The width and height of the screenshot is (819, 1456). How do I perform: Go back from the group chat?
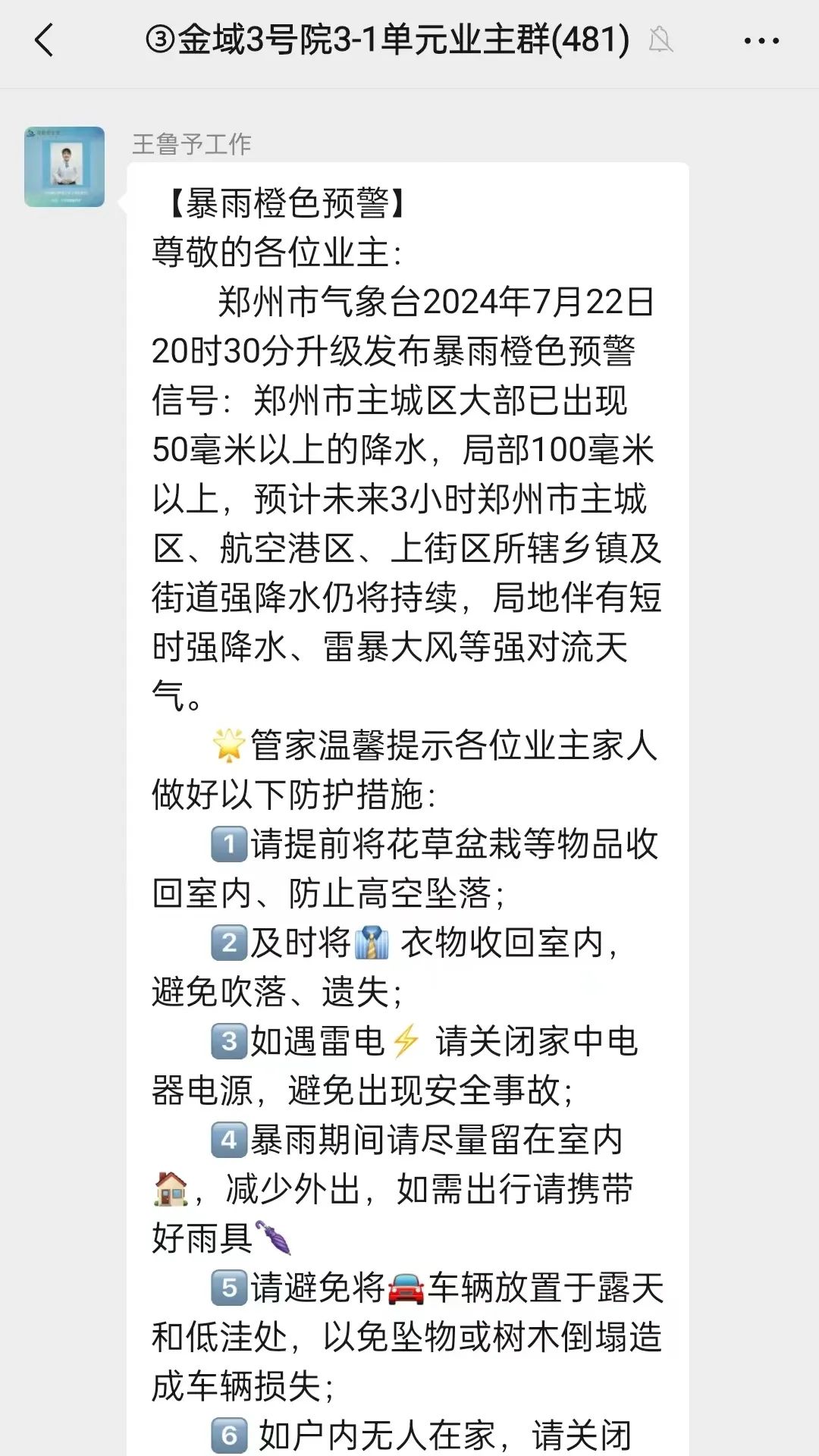pos(44,40)
